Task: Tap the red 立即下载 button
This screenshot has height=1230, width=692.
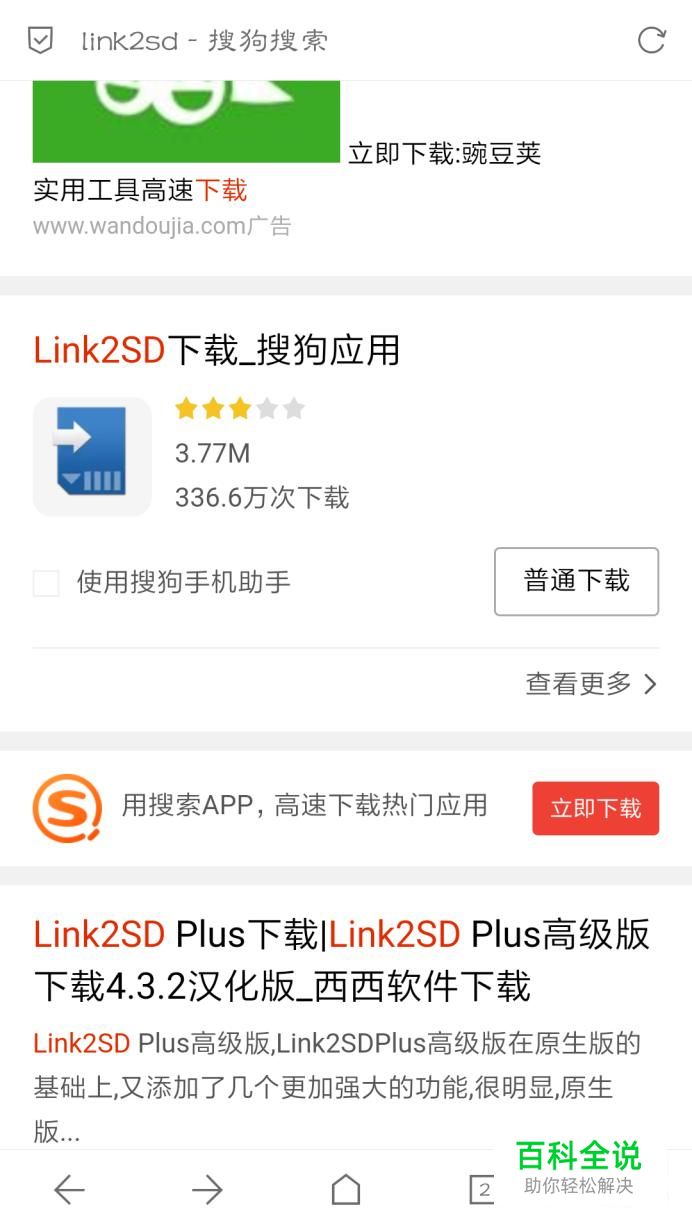Action: click(x=595, y=808)
